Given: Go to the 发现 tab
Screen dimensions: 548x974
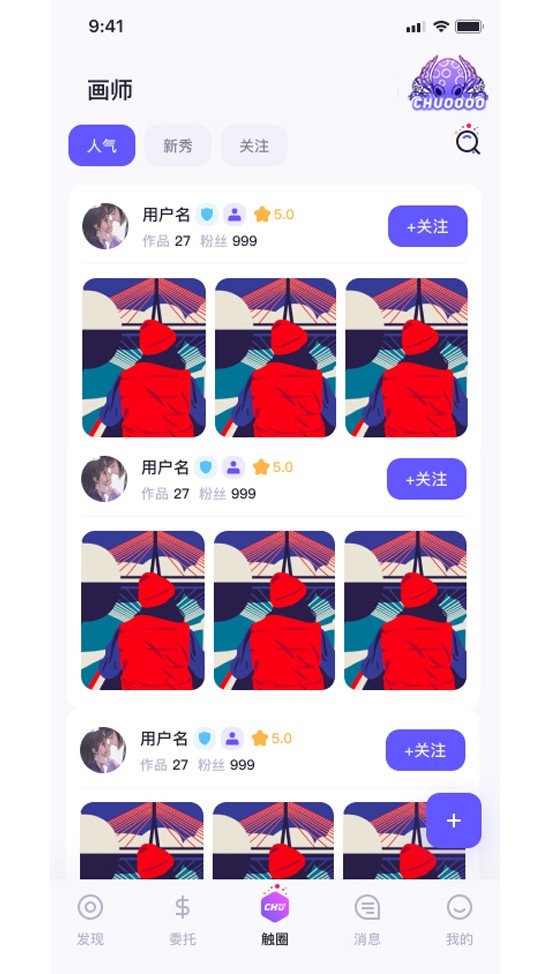Looking at the screenshot, I should [91, 921].
